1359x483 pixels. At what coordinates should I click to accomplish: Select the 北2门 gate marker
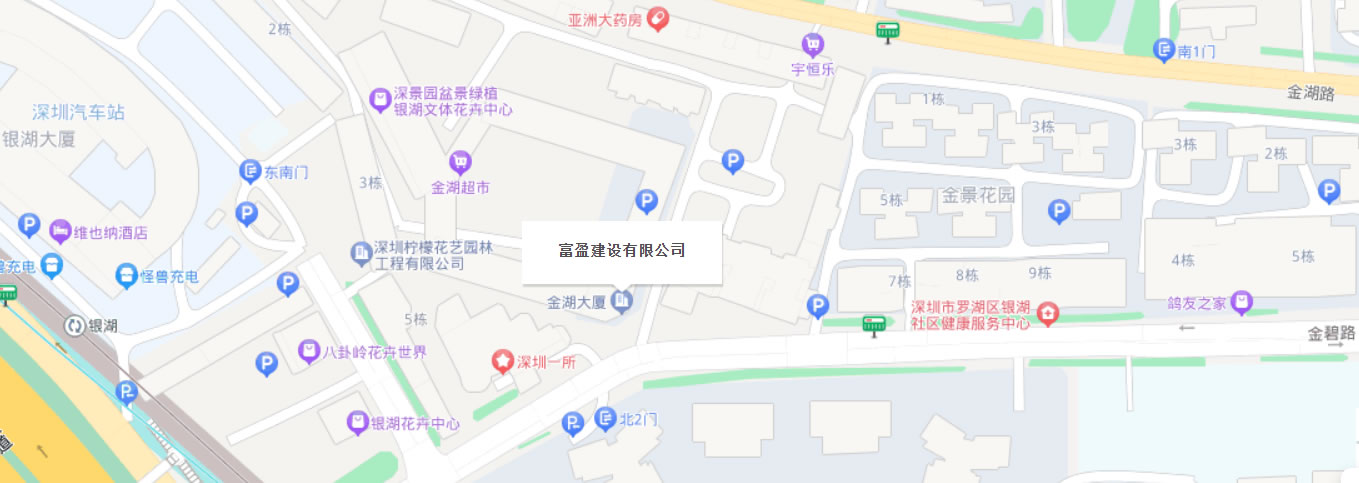(x=606, y=419)
